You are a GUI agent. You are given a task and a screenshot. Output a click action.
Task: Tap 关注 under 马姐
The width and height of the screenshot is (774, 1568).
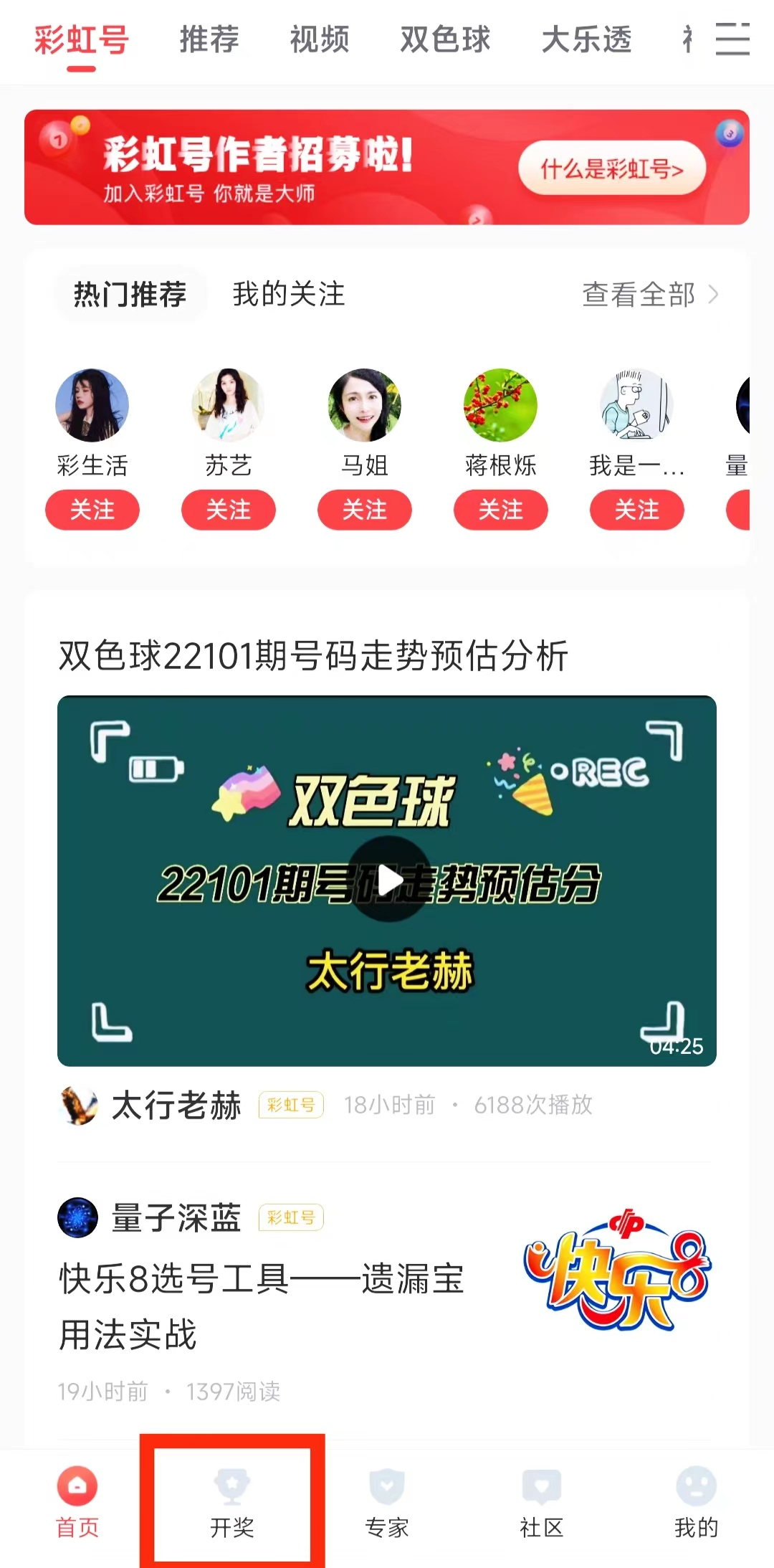[365, 510]
